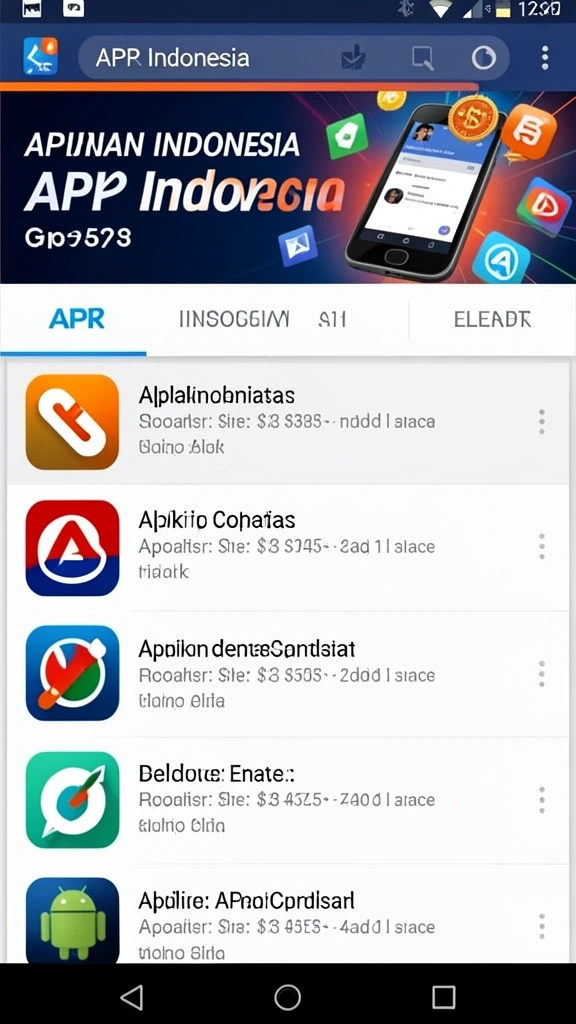Go to the home screen via the home button
The width and height of the screenshot is (576, 1024).
[x=287, y=997]
